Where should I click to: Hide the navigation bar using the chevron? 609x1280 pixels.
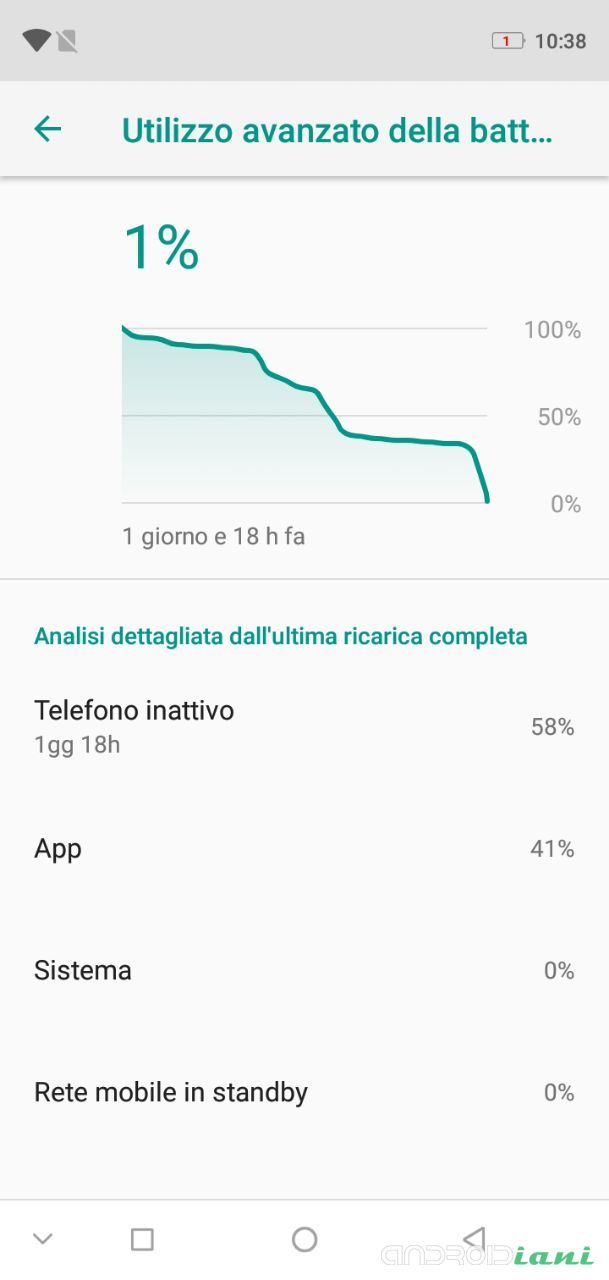point(42,1239)
